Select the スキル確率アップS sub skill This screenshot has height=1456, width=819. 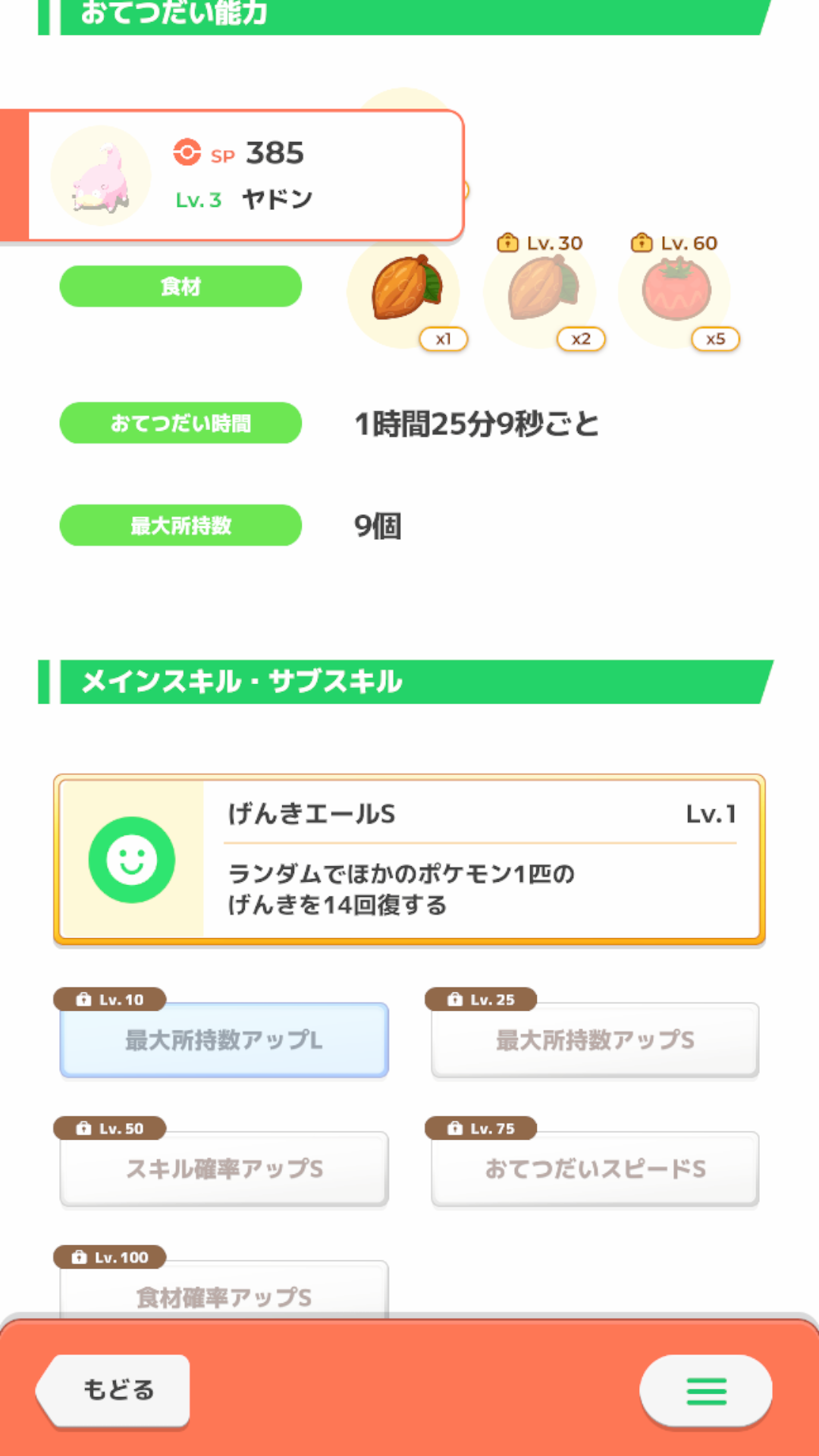click(224, 1169)
